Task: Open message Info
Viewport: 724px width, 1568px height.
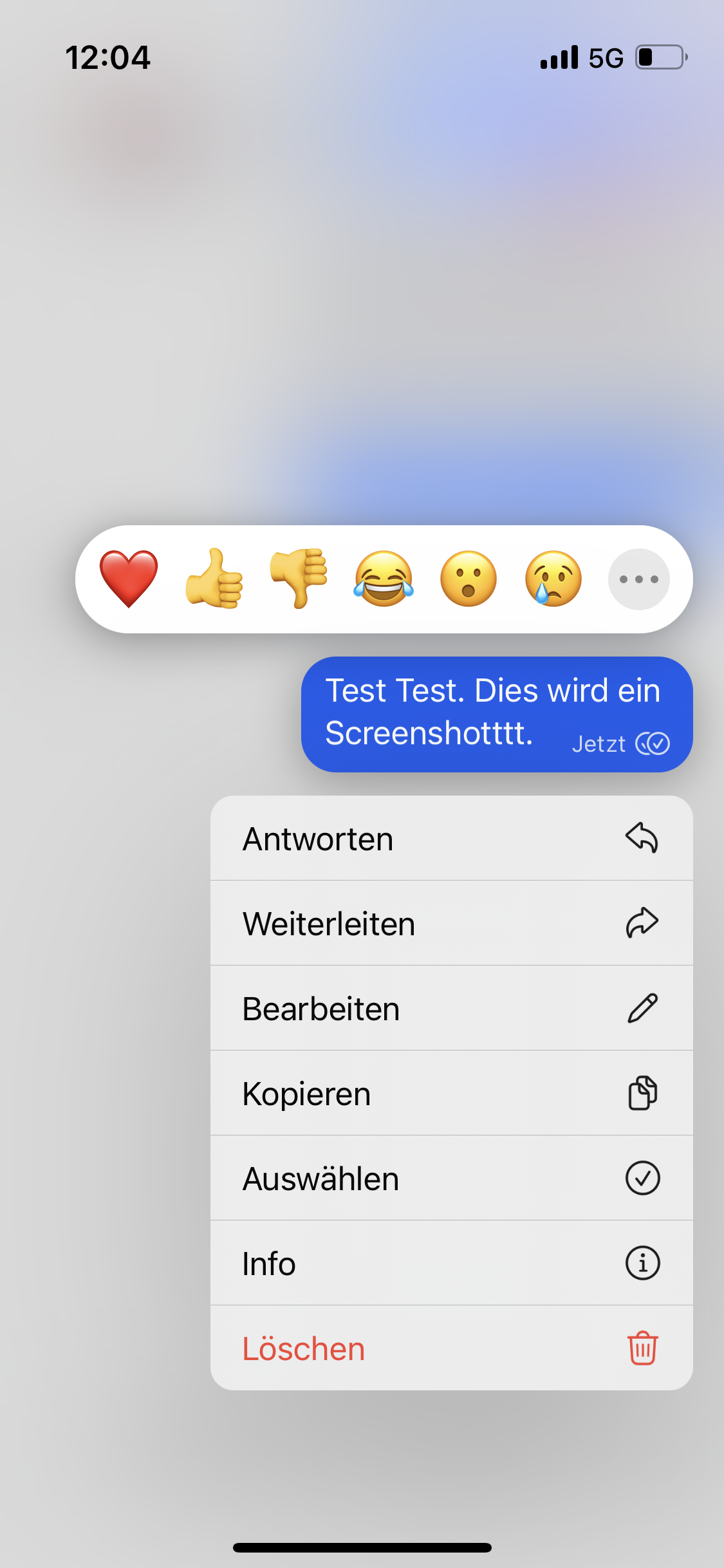Action: [451, 1264]
